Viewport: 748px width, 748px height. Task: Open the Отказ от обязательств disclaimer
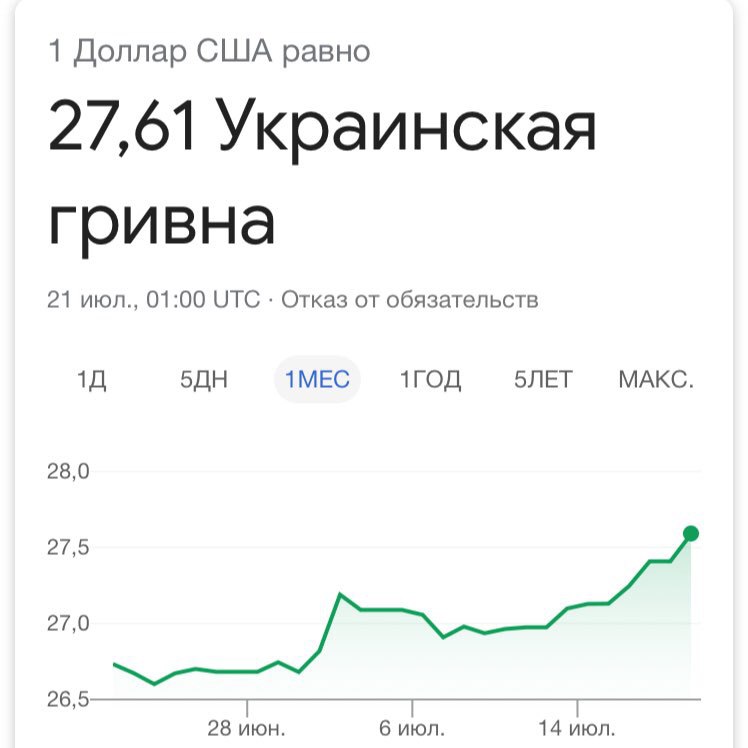[410, 300]
